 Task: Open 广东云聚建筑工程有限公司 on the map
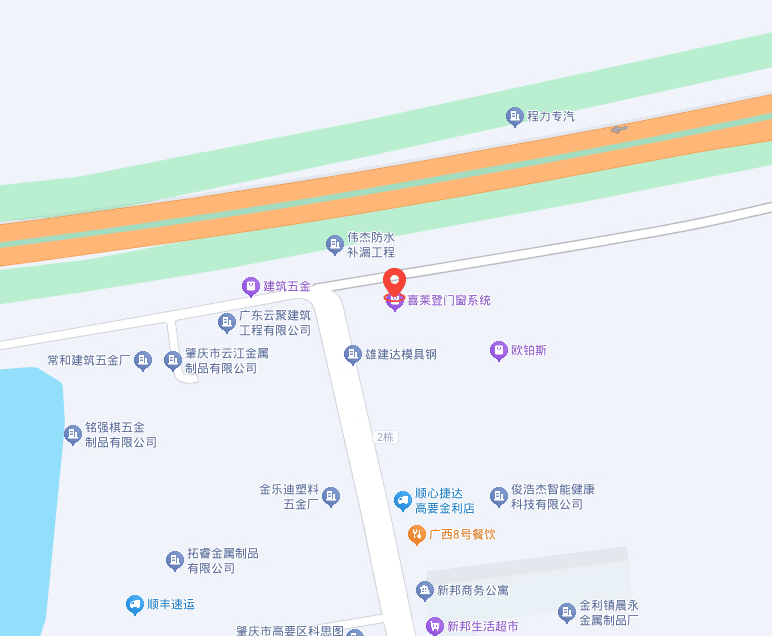[227, 322]
